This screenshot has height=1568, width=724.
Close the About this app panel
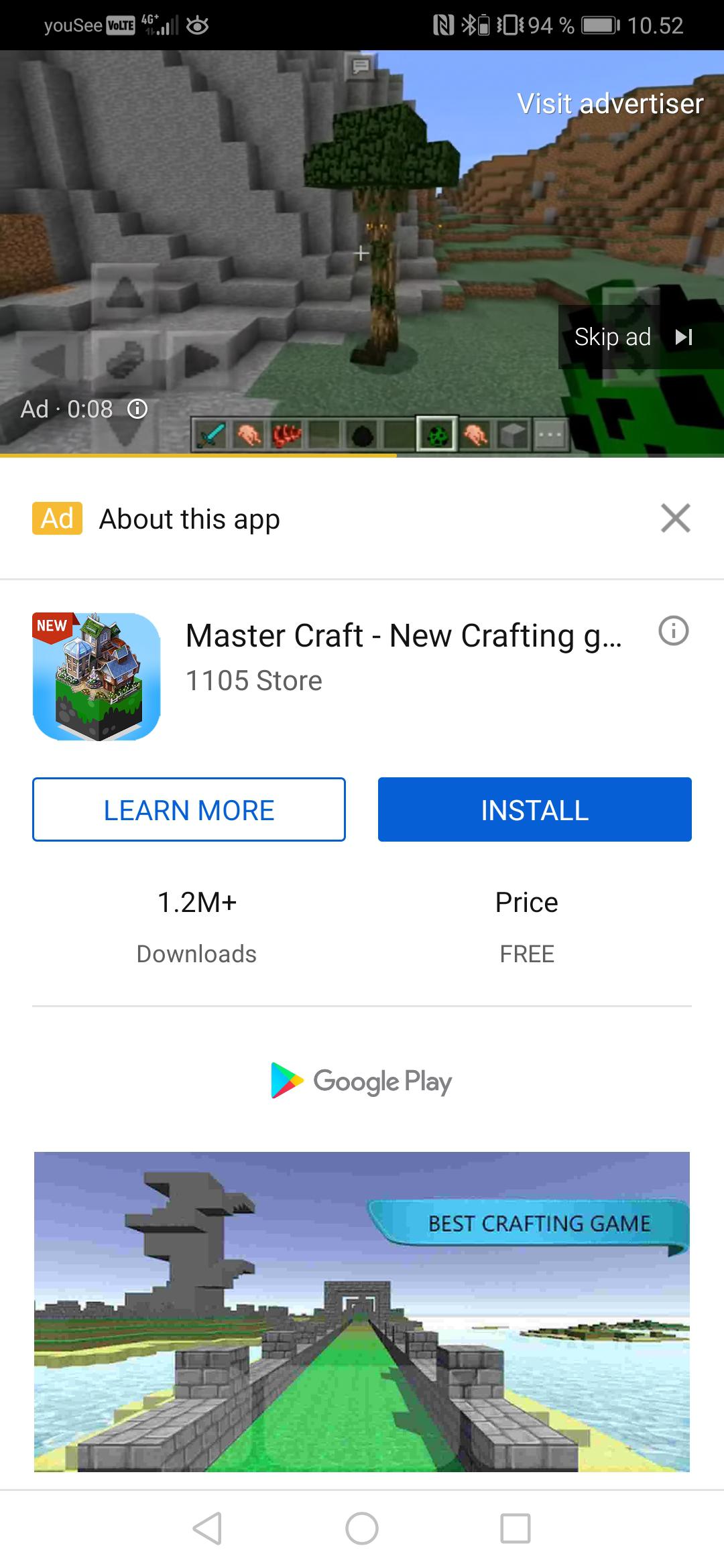675,518
